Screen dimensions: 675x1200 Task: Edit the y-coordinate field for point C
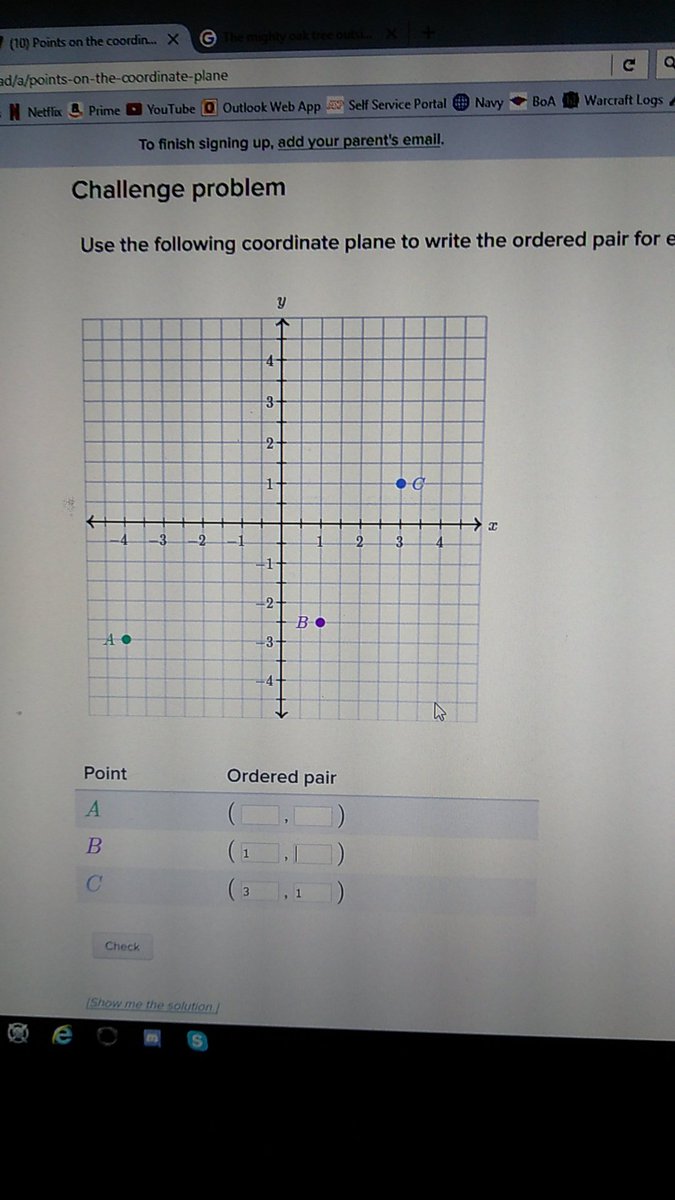(313, 891)
